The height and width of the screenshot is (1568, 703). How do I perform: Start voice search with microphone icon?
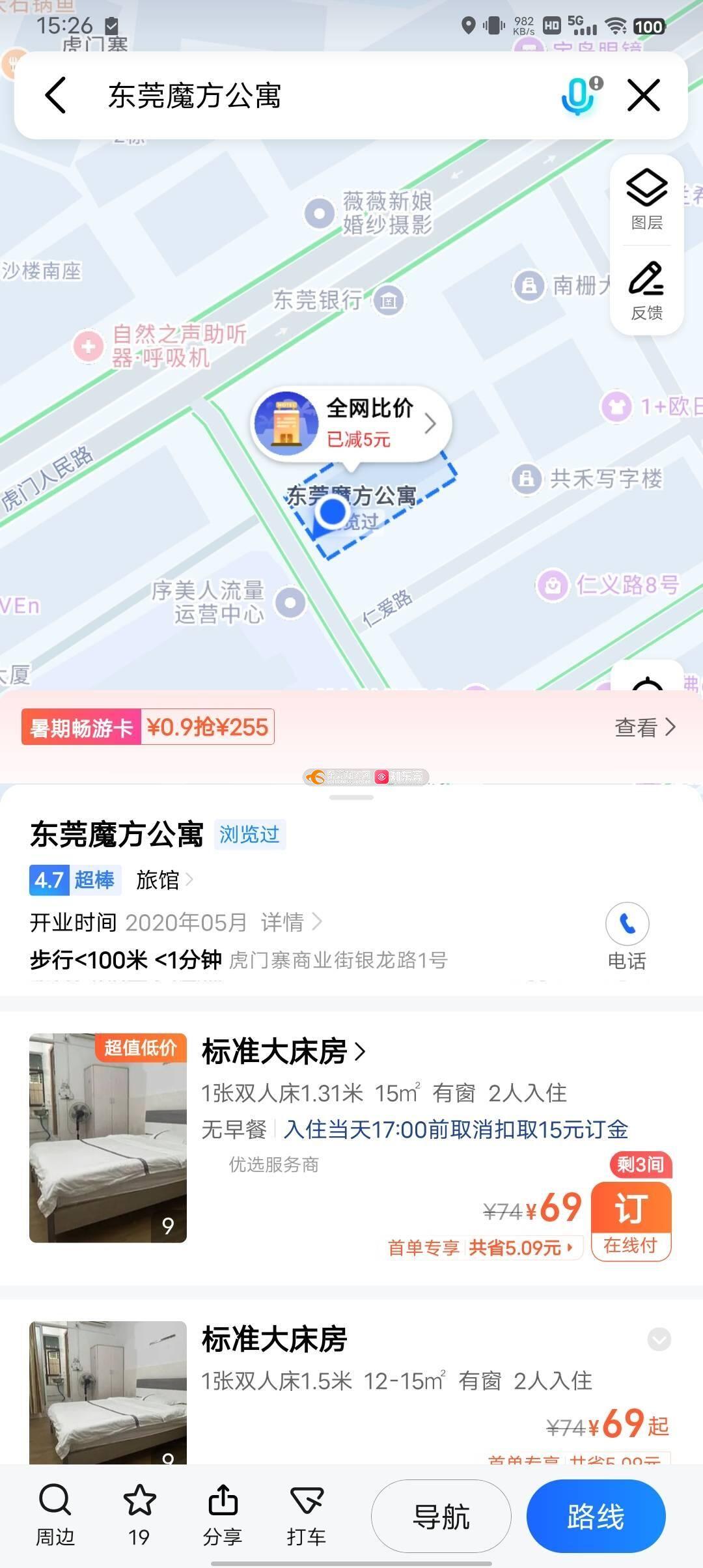point(579,96)
